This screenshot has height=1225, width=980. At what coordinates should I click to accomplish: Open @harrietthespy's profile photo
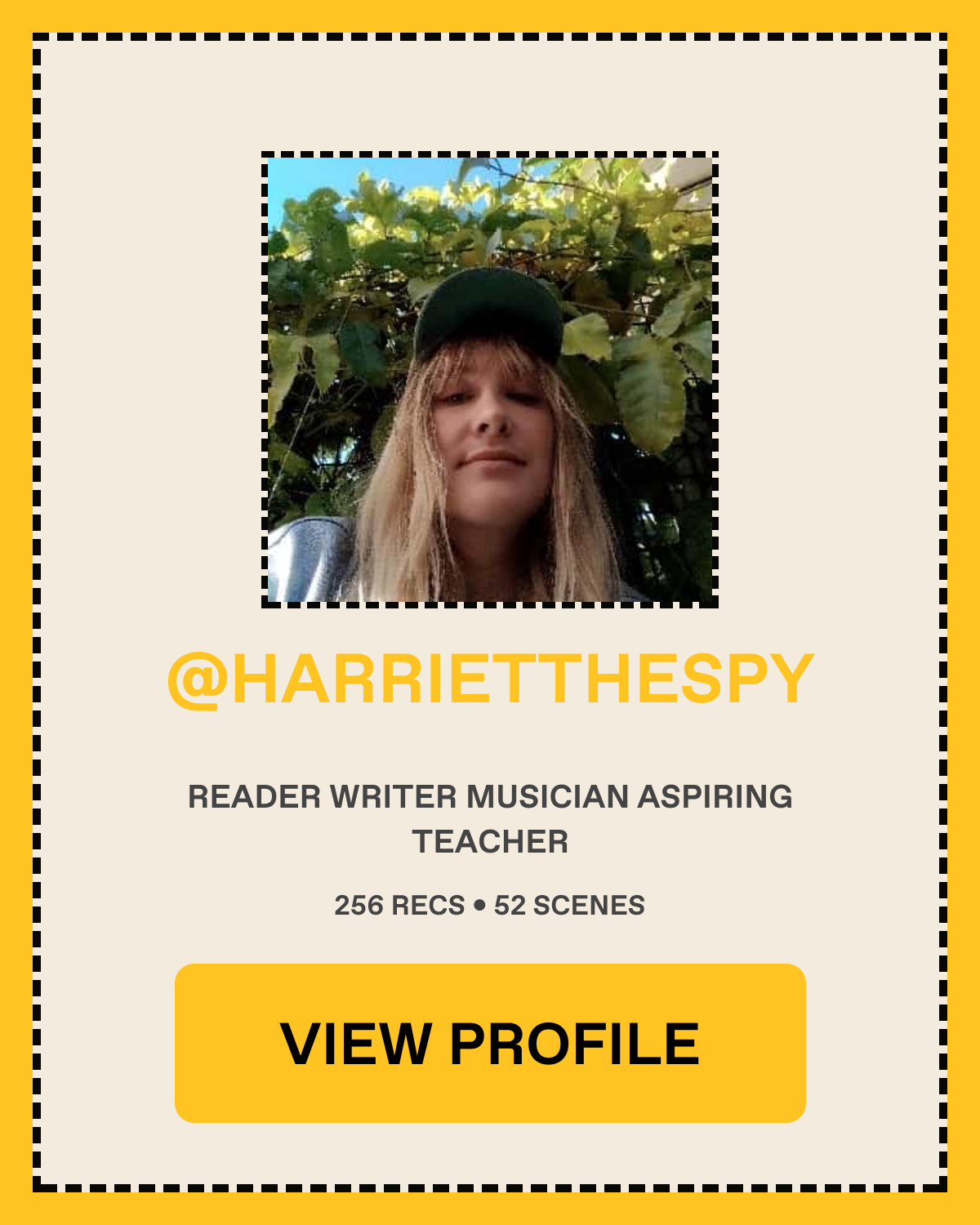click(490, 380)
